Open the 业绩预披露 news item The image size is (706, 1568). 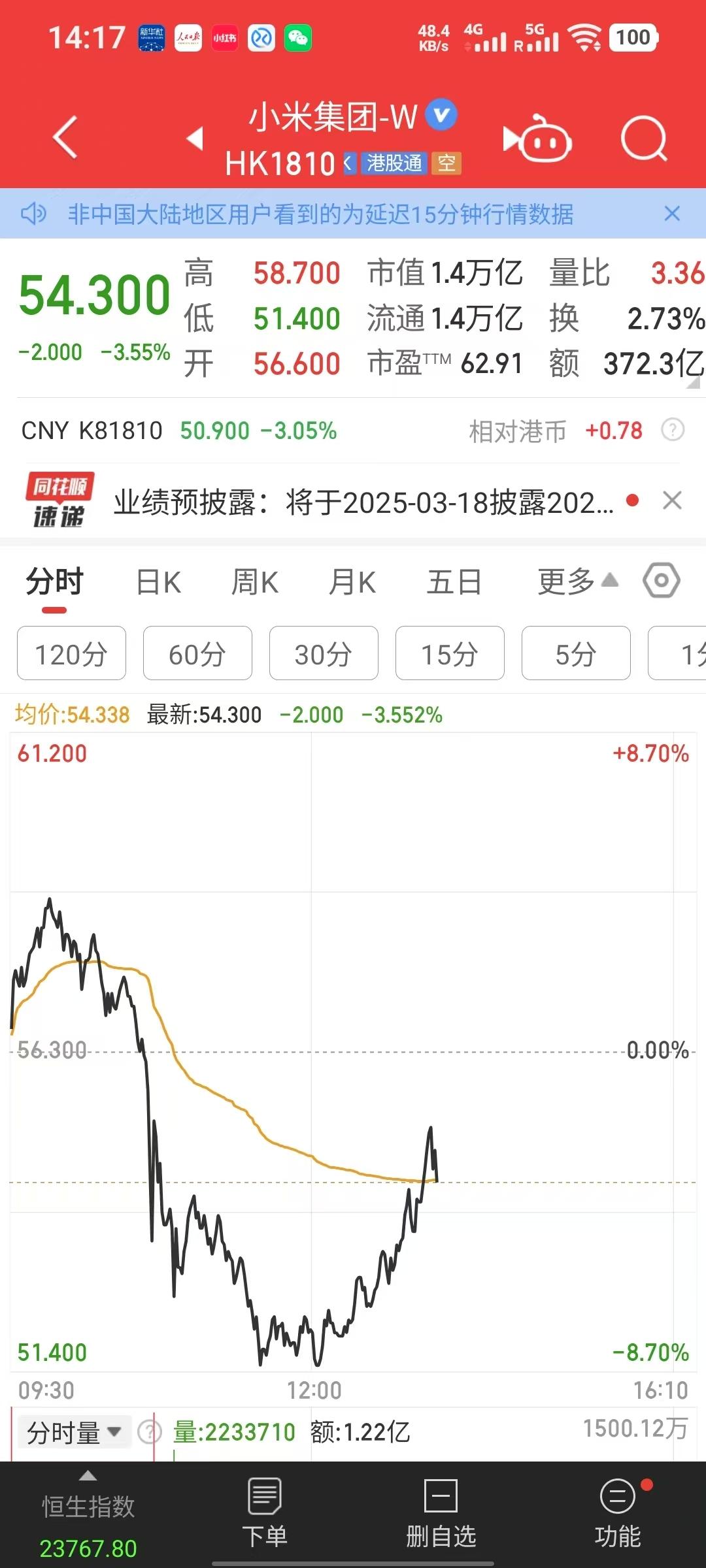click(x=363, y=502)
